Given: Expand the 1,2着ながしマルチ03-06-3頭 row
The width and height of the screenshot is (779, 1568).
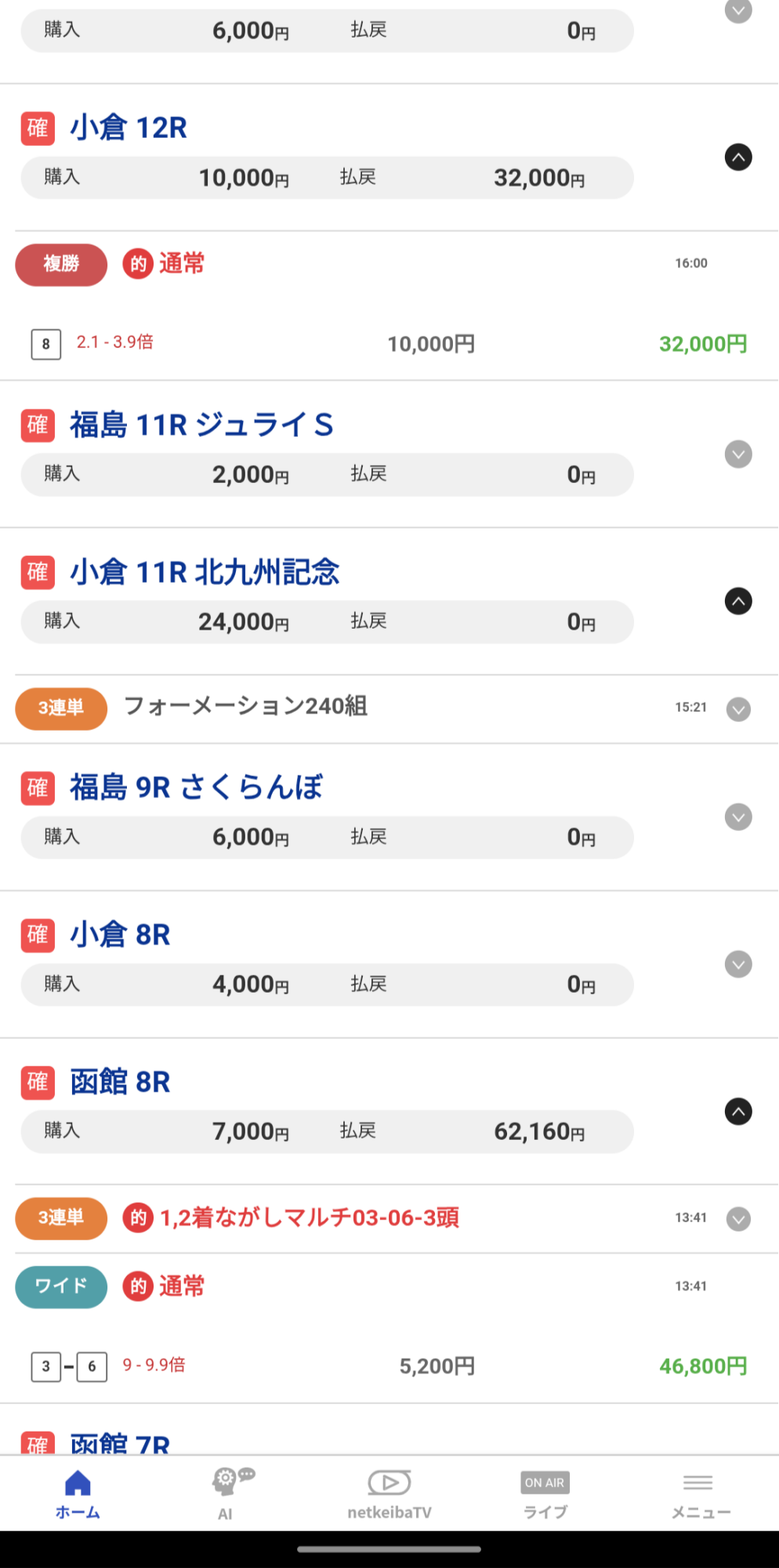Looking at the screenshot, I should [738, 1218].
